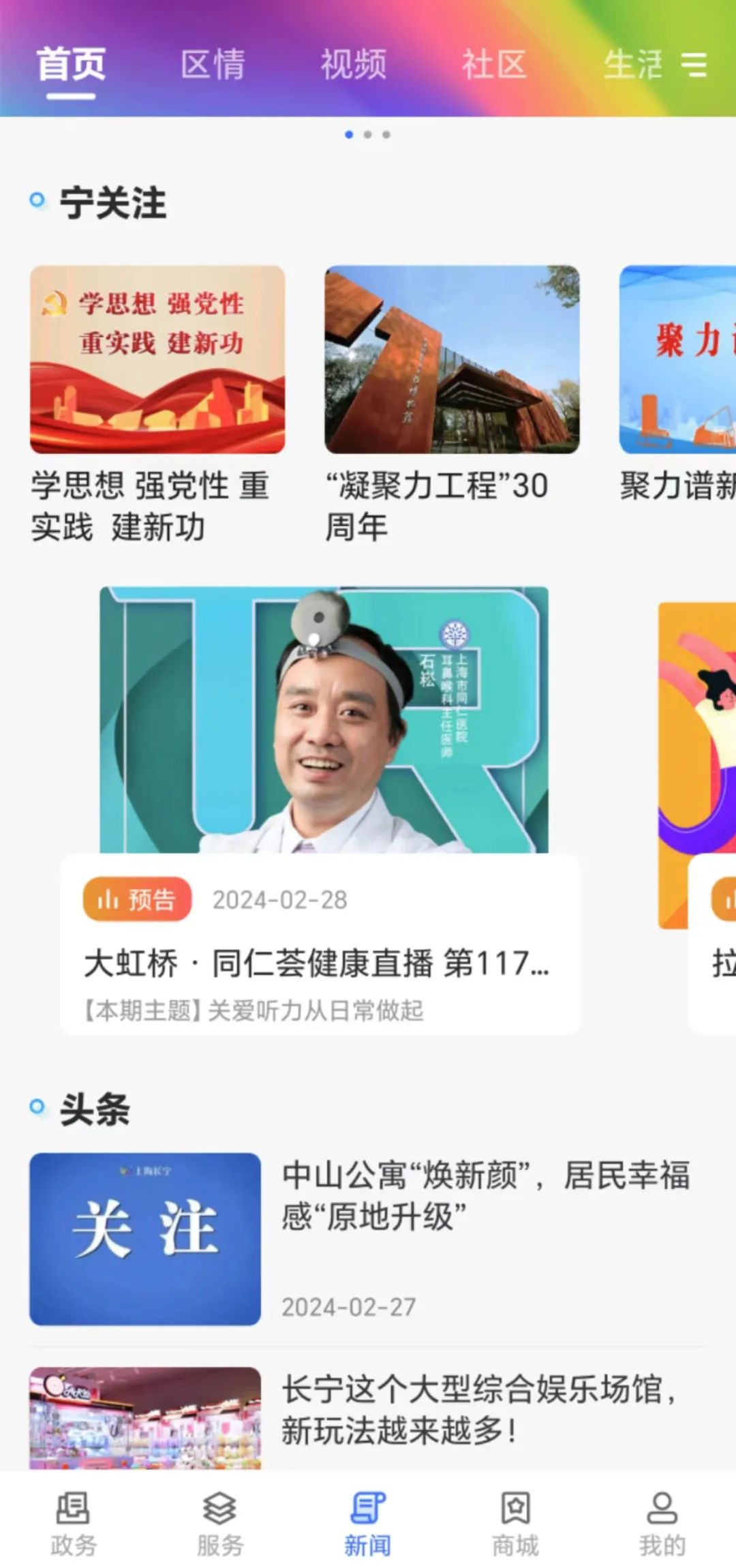The image size is (736, 1568).
Task: Select the 新闻 bottom tab
Action: tap(368, 1525)
